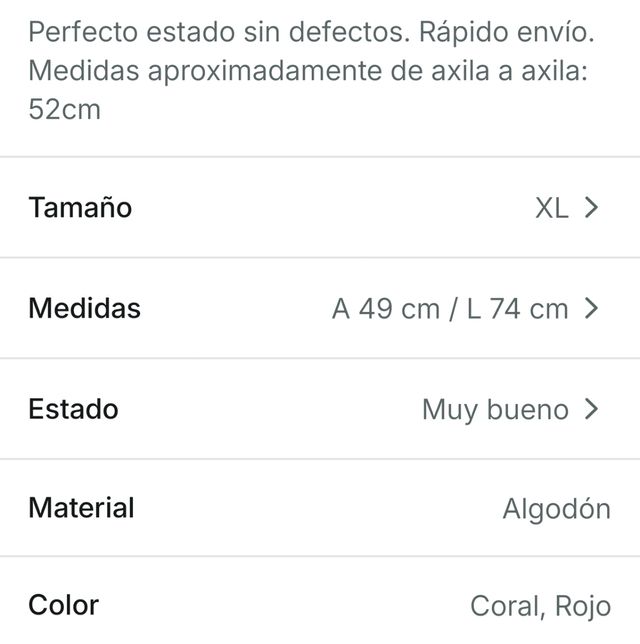640x644 pixels.
Task: View the Medidas measurements details
Action: (320, 308)
